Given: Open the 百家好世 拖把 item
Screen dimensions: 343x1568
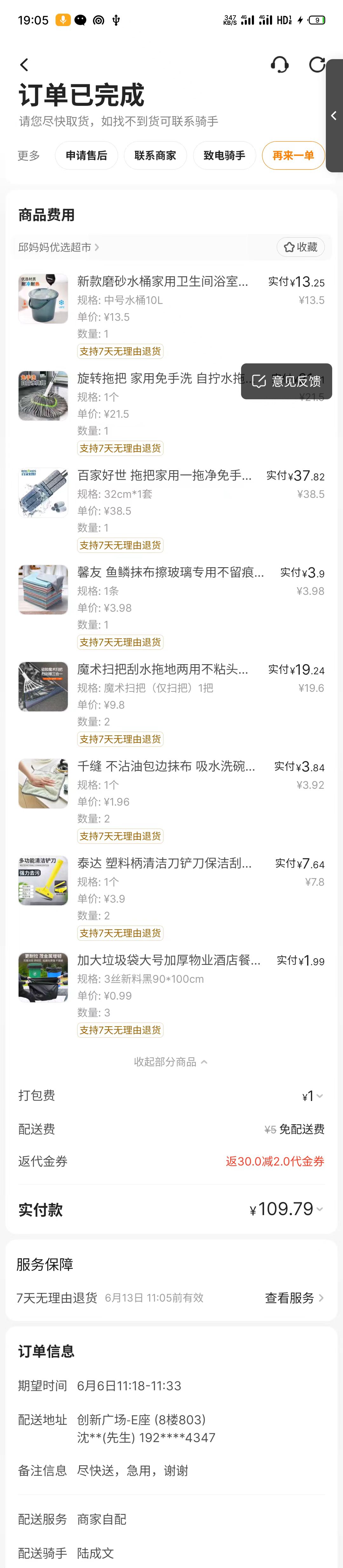Looking at the screenshot, I should click(164, 475).
